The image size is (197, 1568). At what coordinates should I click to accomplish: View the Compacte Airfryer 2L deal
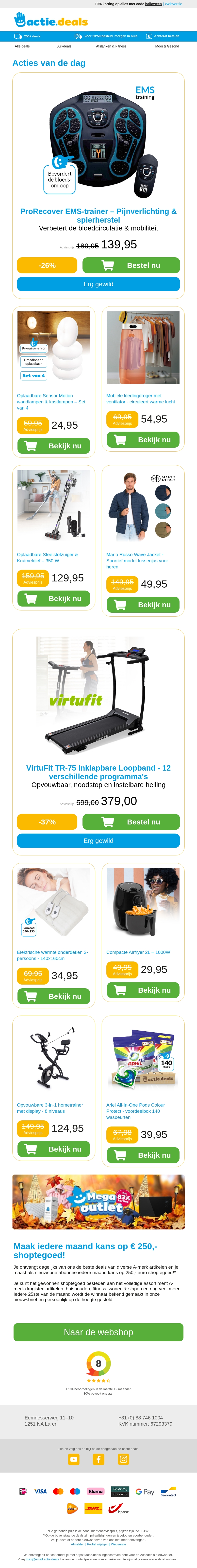tap(143, 990)
